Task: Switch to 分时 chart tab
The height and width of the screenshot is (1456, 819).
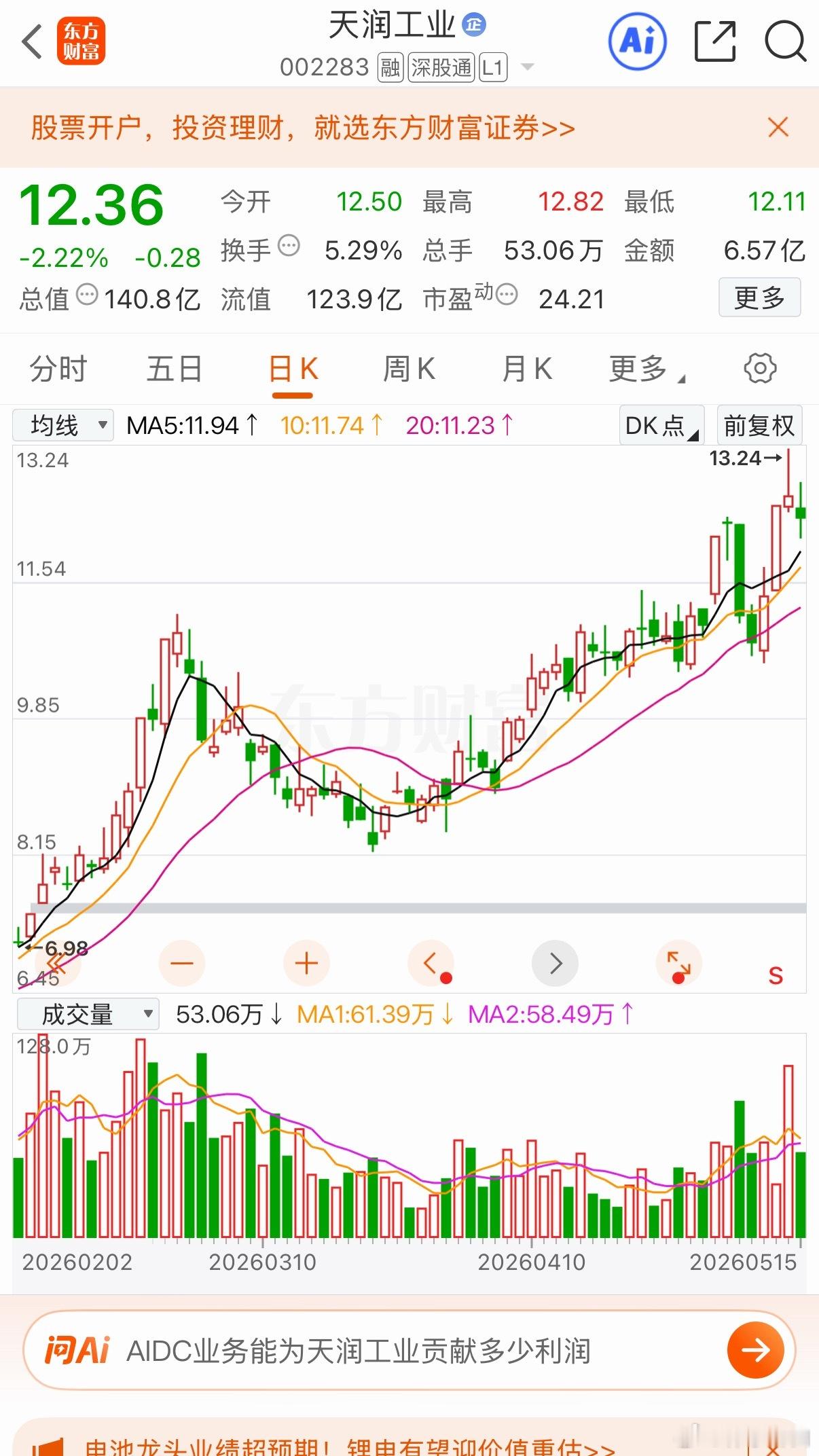Action: click(58, 369)
